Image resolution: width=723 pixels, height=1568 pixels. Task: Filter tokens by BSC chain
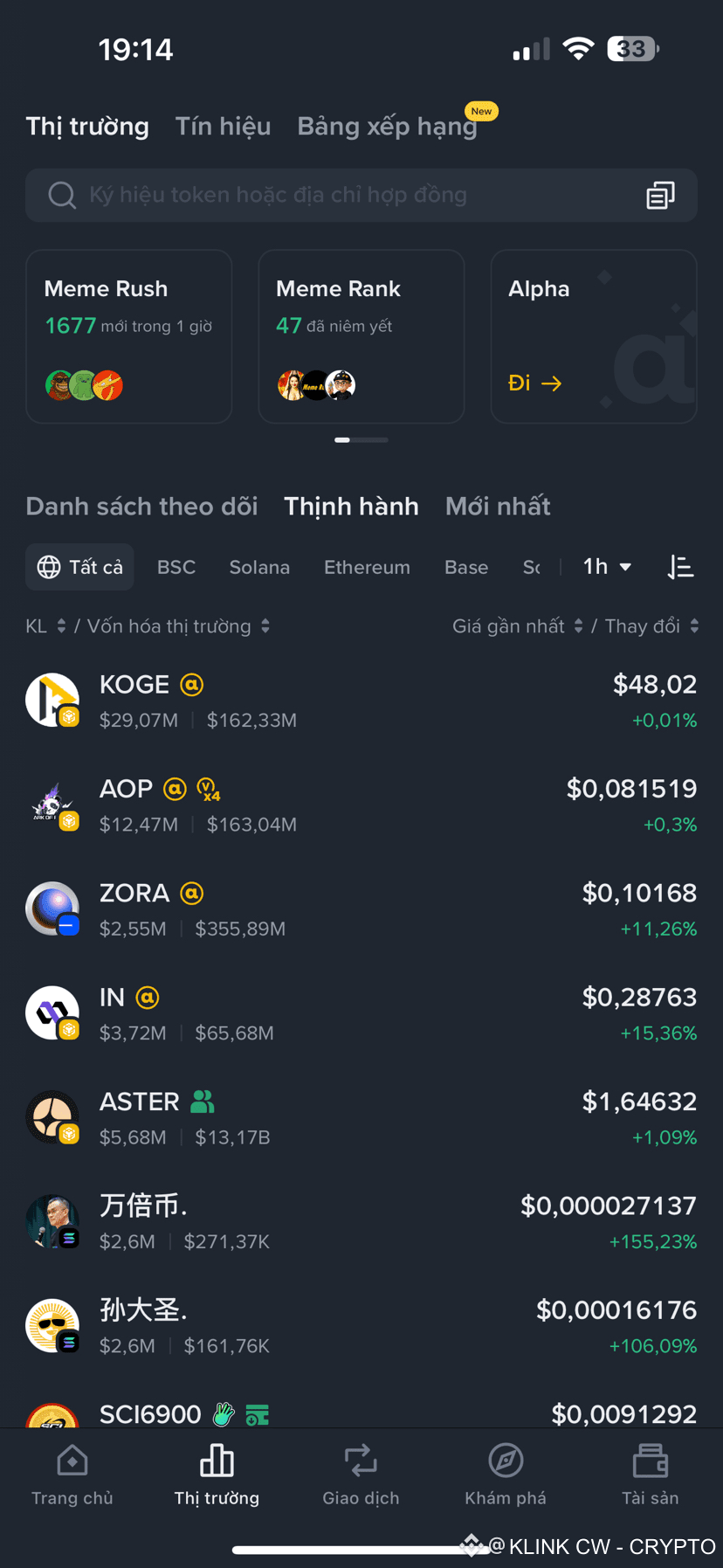point(176,568)
